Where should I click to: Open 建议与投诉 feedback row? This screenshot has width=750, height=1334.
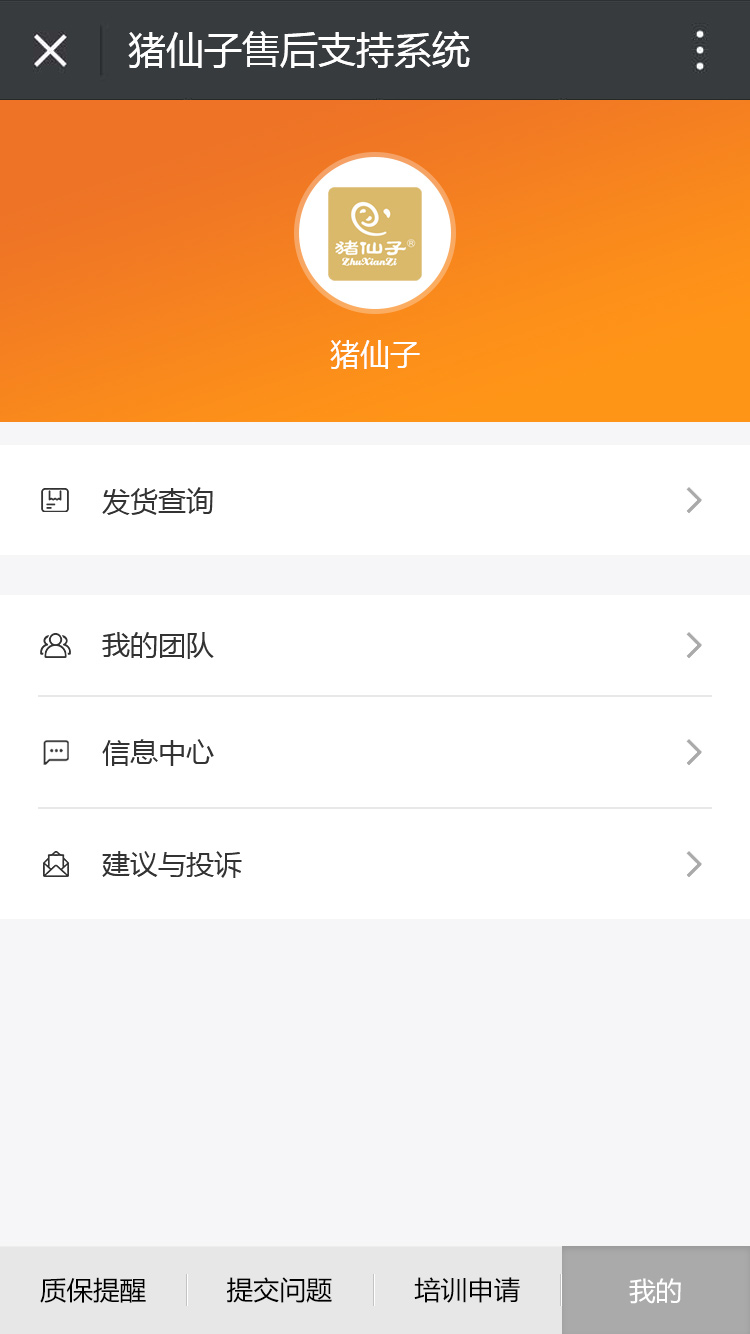tap(375, 864)
